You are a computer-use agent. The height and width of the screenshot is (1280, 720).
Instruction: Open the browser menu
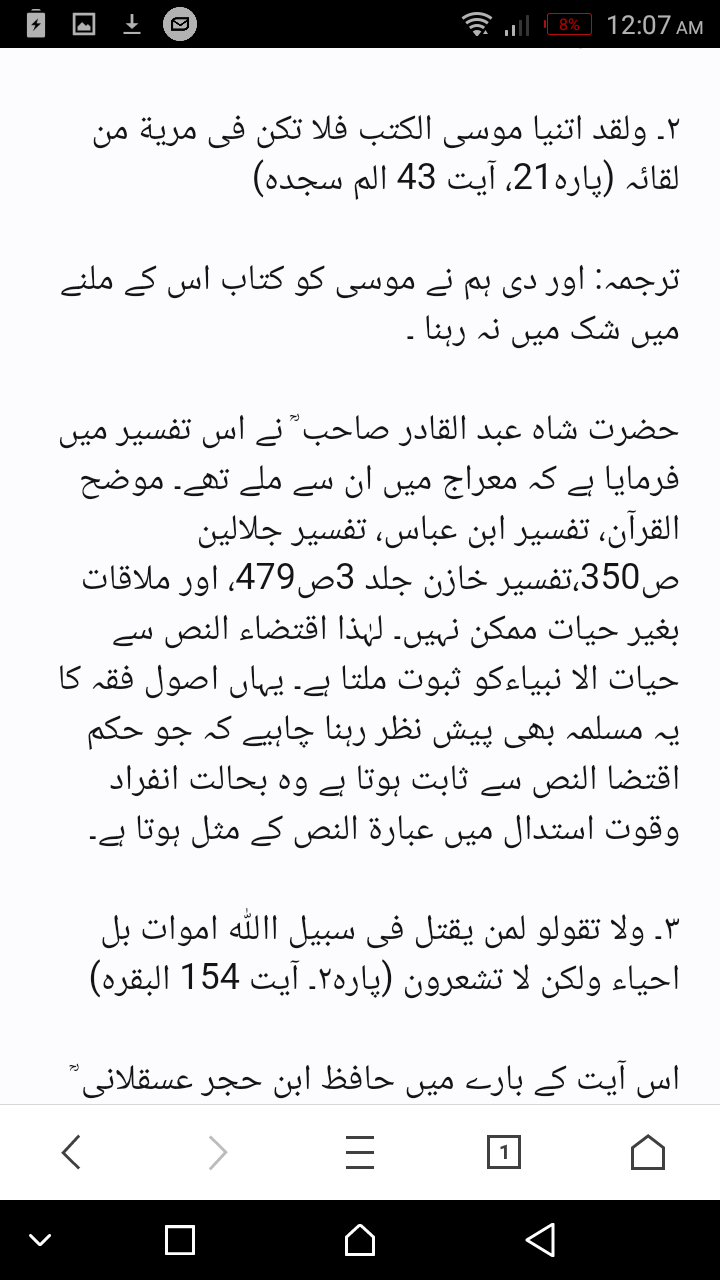(x=360, y=1153)
